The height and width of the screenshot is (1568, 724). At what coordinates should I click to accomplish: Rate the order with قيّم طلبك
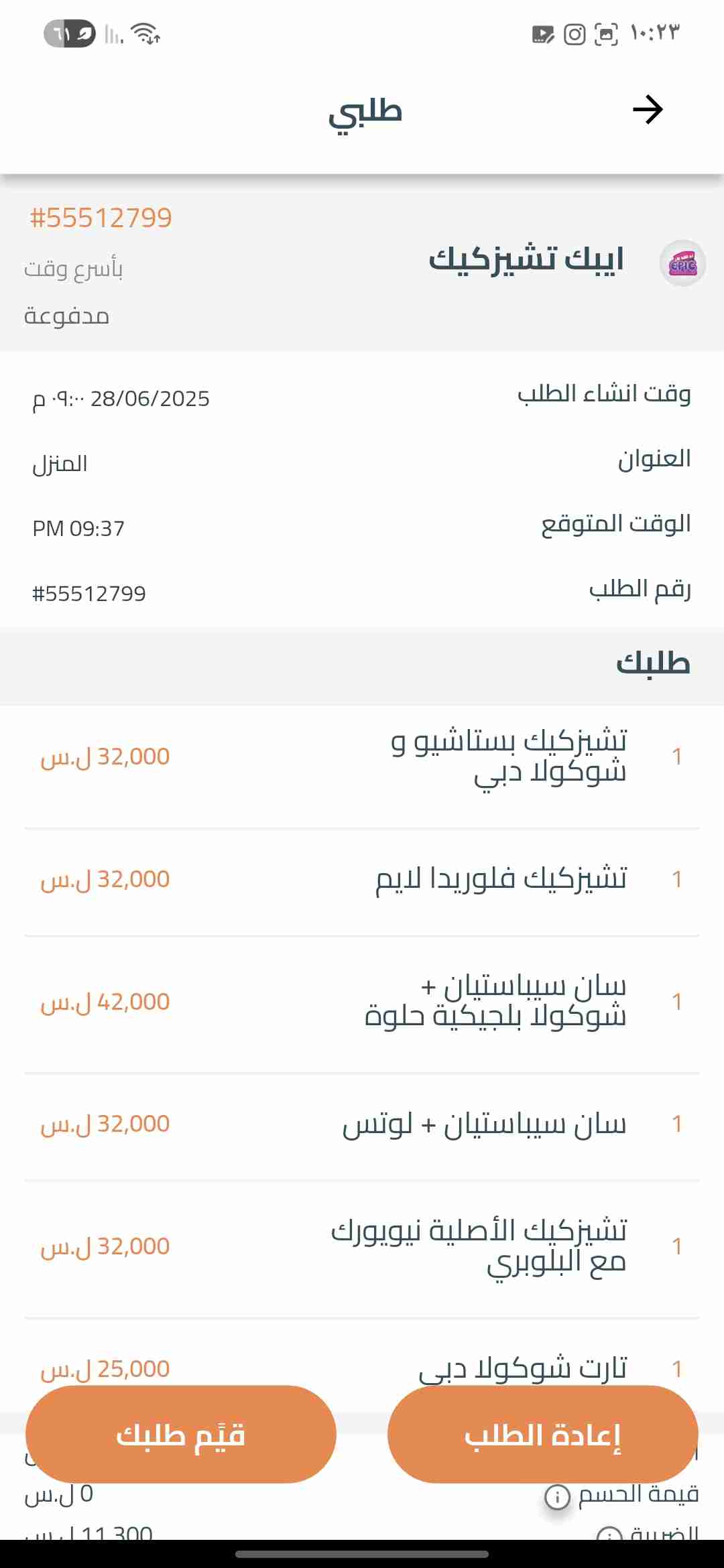pyautogui.click(x=181, y=1434)
